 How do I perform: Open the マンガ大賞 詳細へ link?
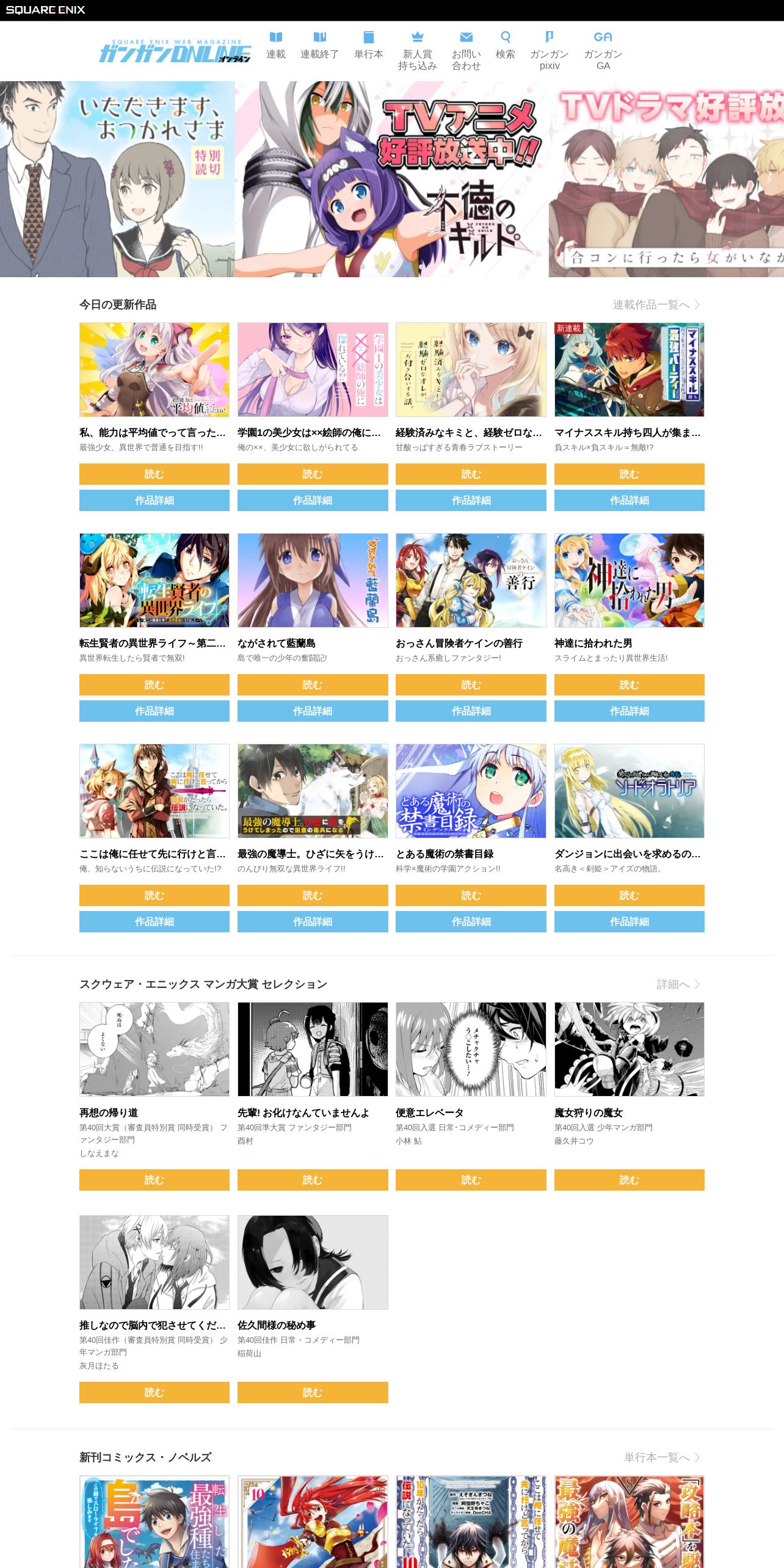click(678, 984)
